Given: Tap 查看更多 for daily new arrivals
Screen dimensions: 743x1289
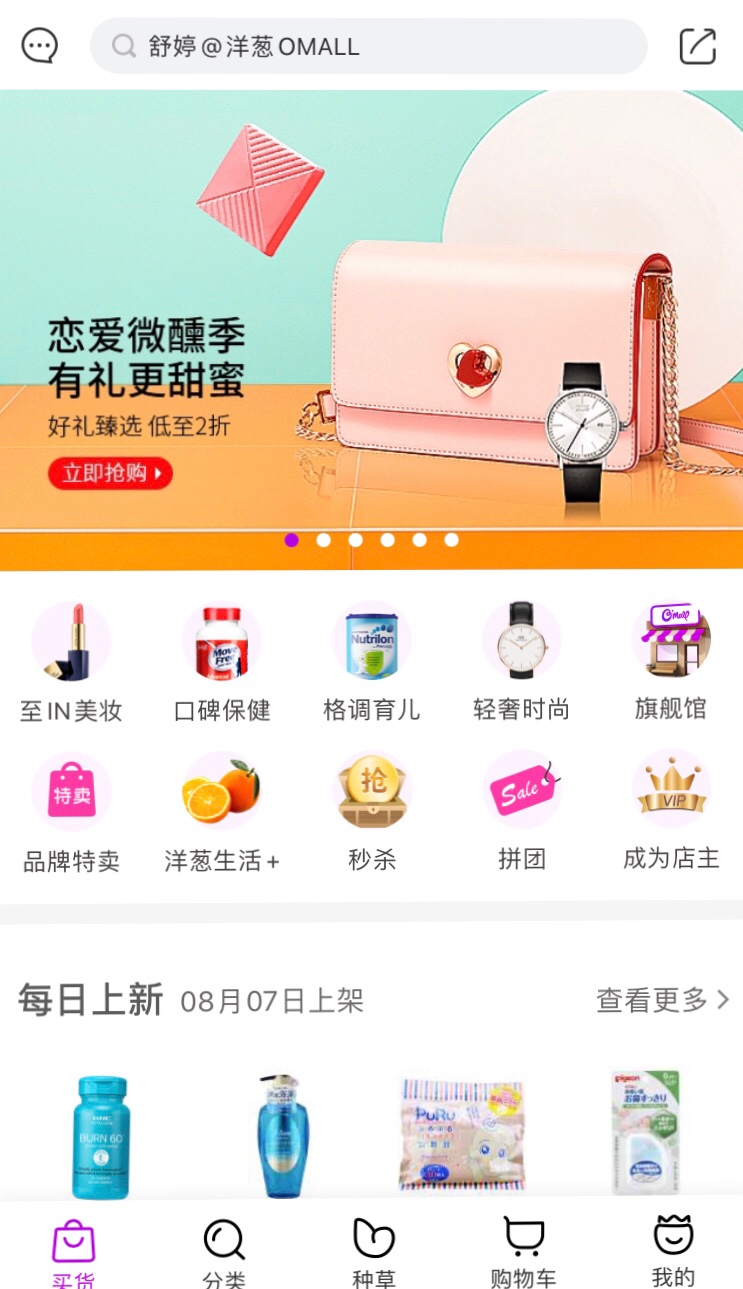Looking at the screenshot, I should (x=662, y=1000).
